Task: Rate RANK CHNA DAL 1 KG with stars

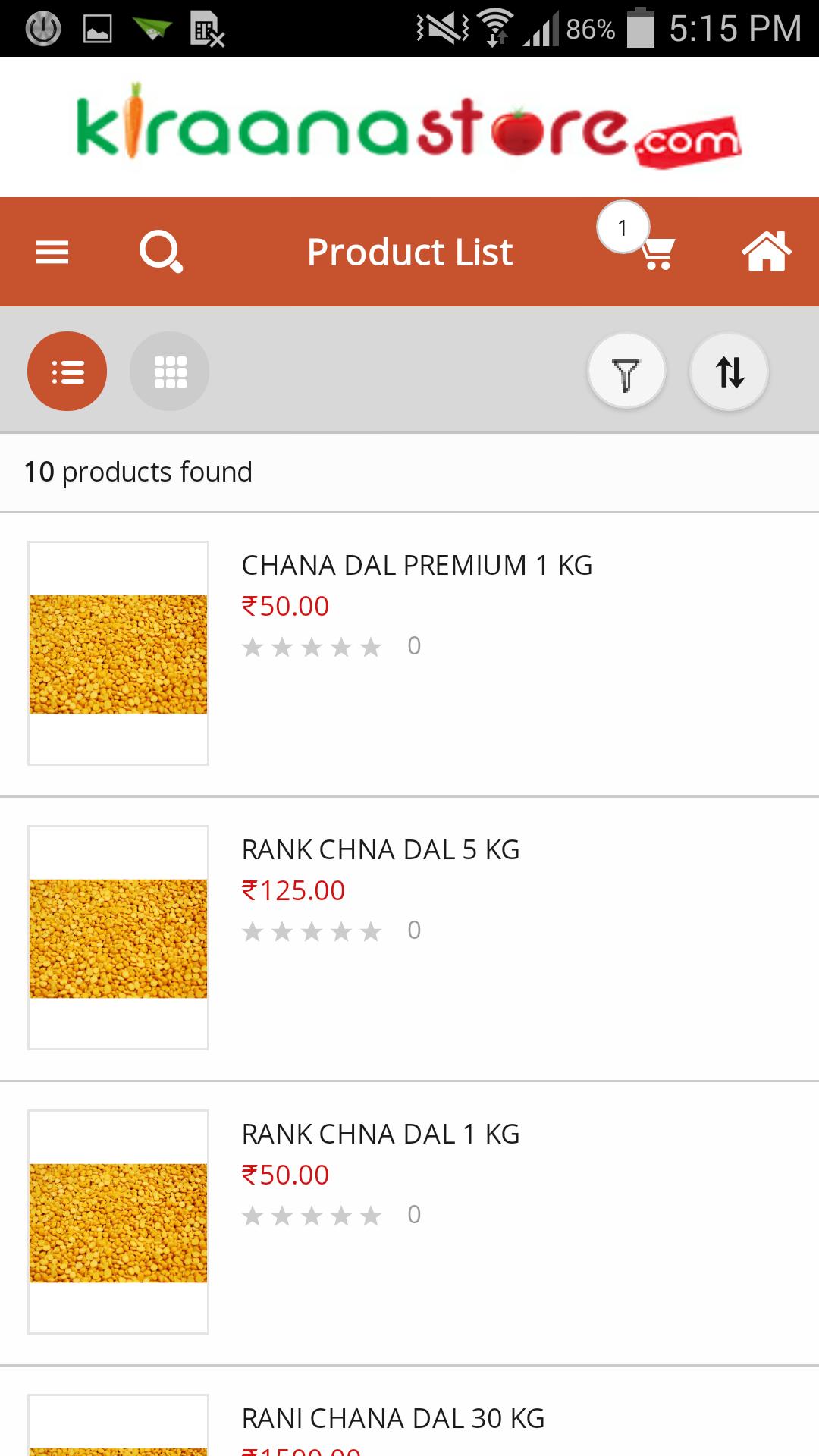Action: [x=312, y=1215]
